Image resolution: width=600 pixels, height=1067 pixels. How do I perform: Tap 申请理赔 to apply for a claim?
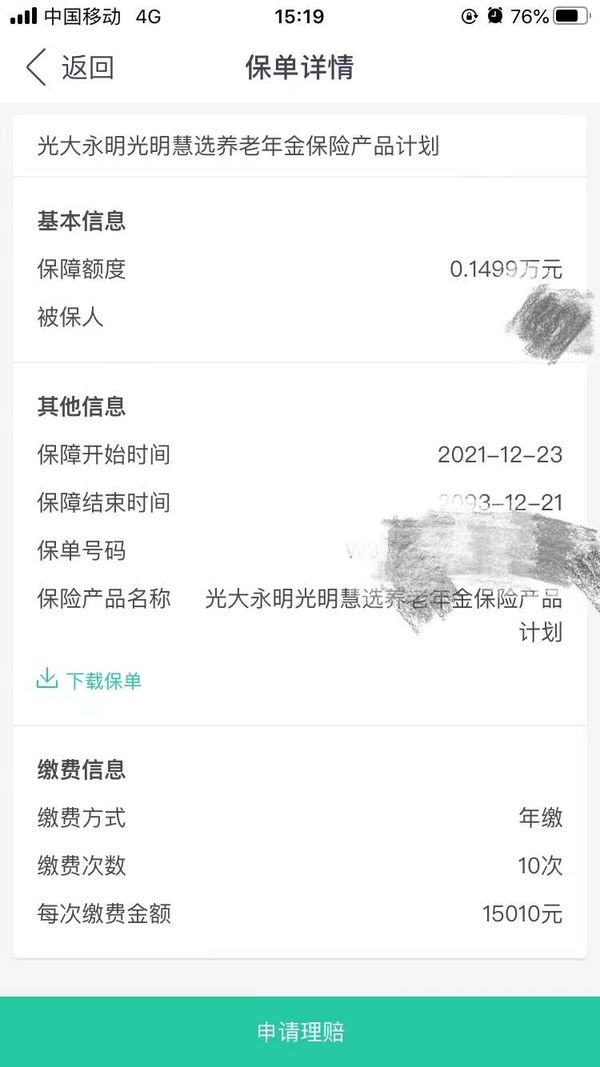point(300,1032)
